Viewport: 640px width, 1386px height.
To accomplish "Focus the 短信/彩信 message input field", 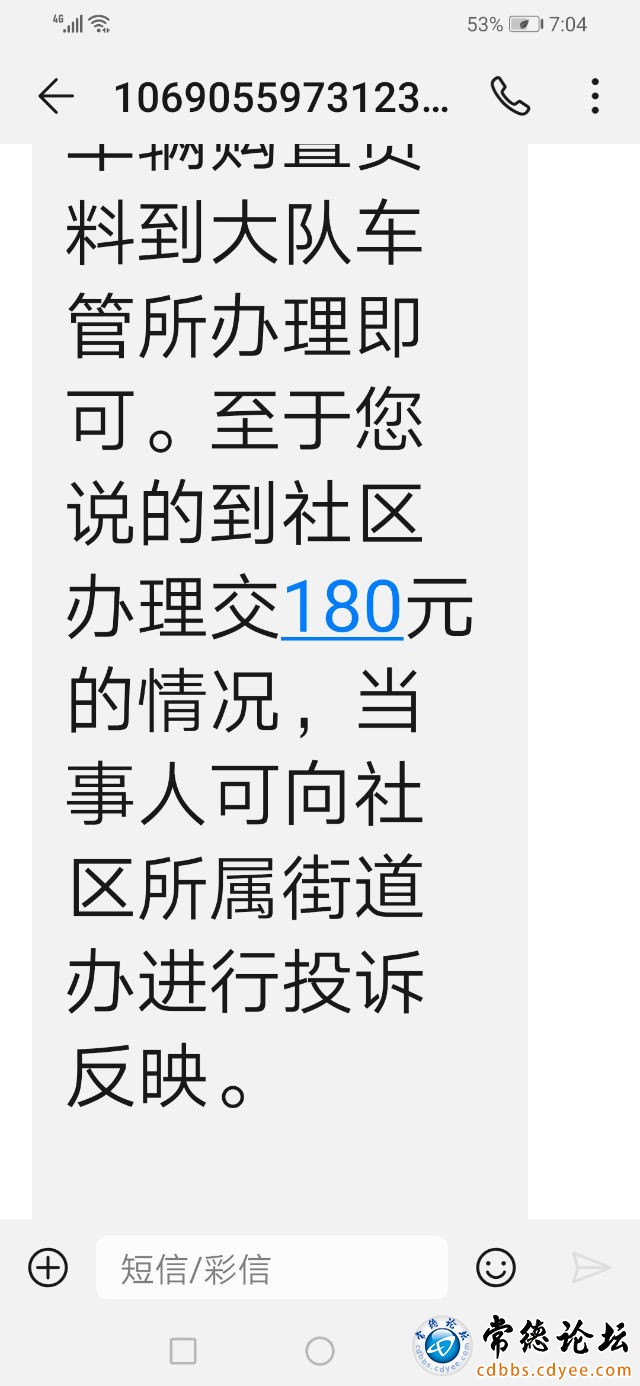I will point(272,1268).
